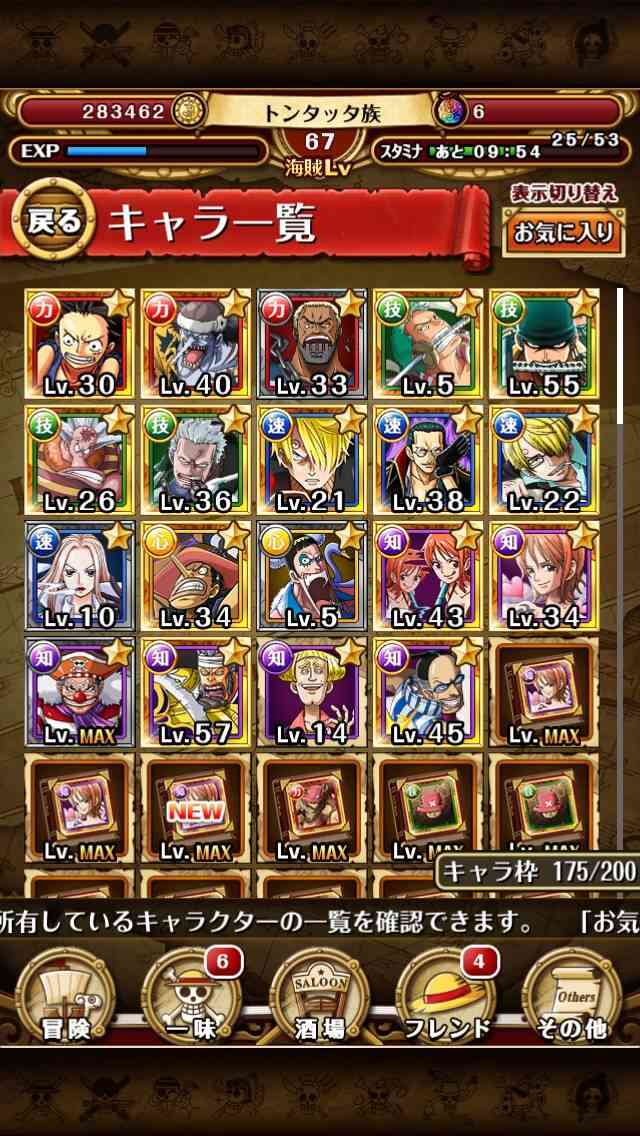Select the Lv.45 知 character
640x1136 pixels.
(x=428, y=692)
